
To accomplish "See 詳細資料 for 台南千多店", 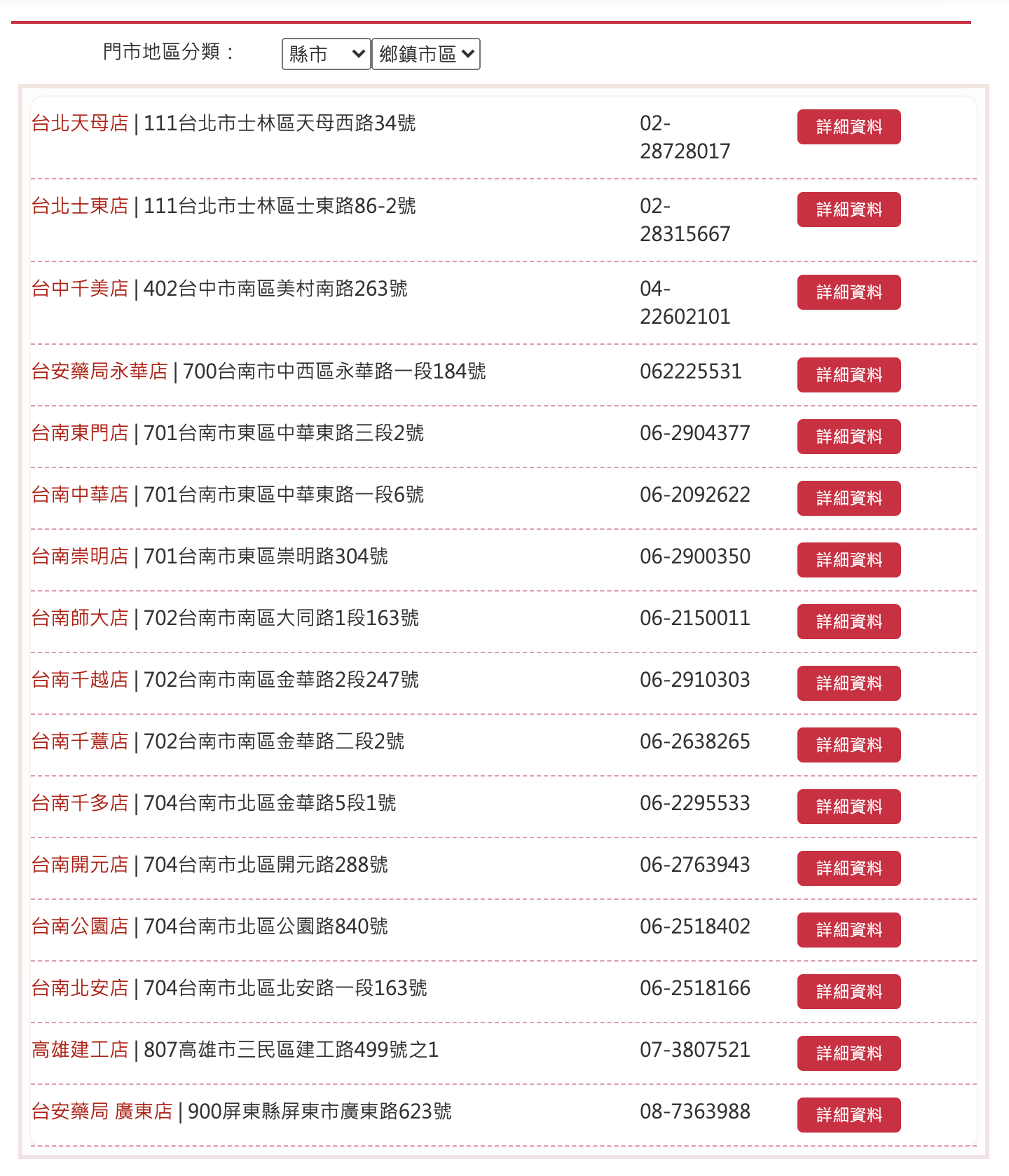I will click(849, 807).
